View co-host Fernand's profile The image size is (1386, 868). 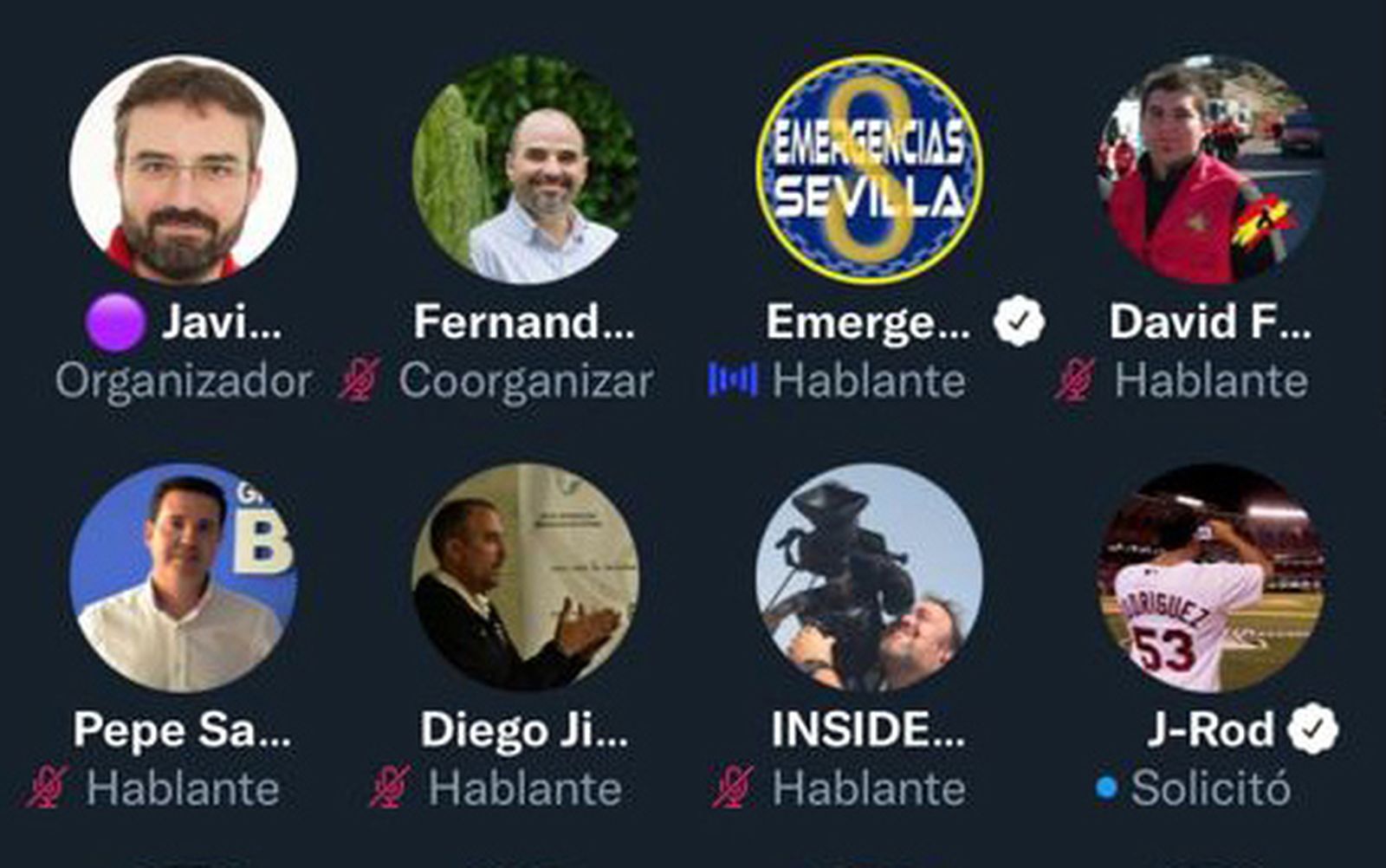point(526,170)
